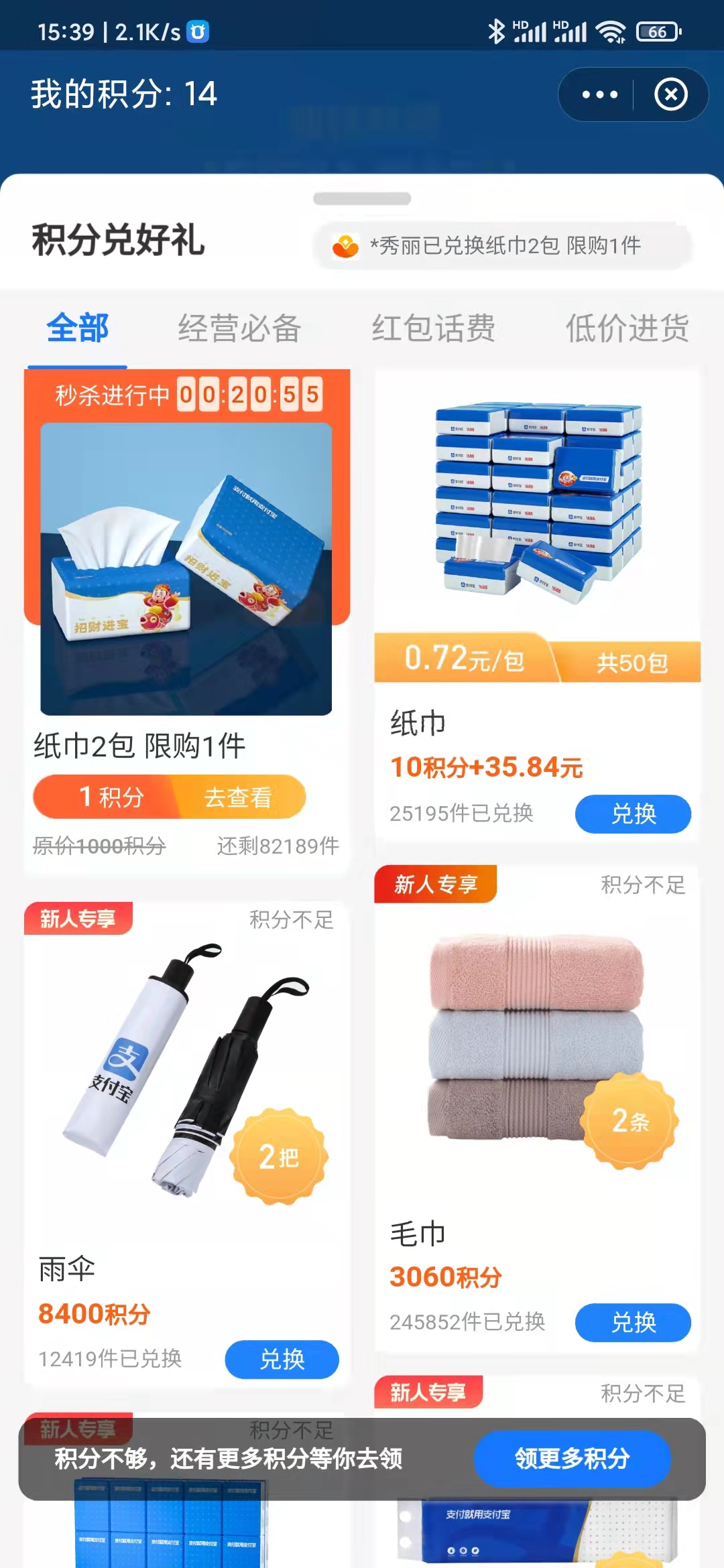The height and width of the screenshot is (1568, 724).
Task: Open the mini program three-dot menu
Action: [x=599, y=94]
